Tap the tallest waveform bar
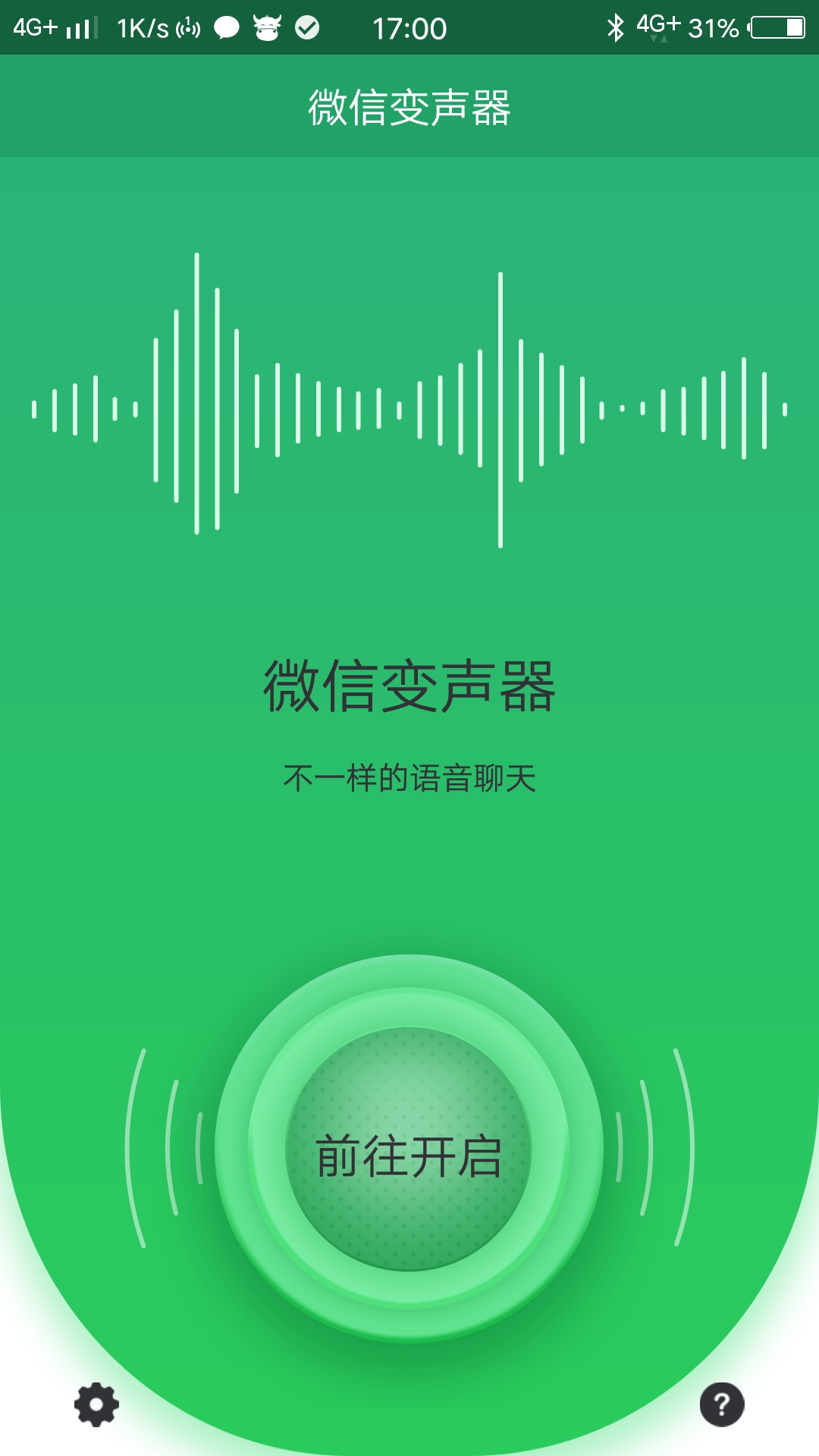Image resolution: width=819 pixels, height=1456 pixels. click(x=197, y=391)
